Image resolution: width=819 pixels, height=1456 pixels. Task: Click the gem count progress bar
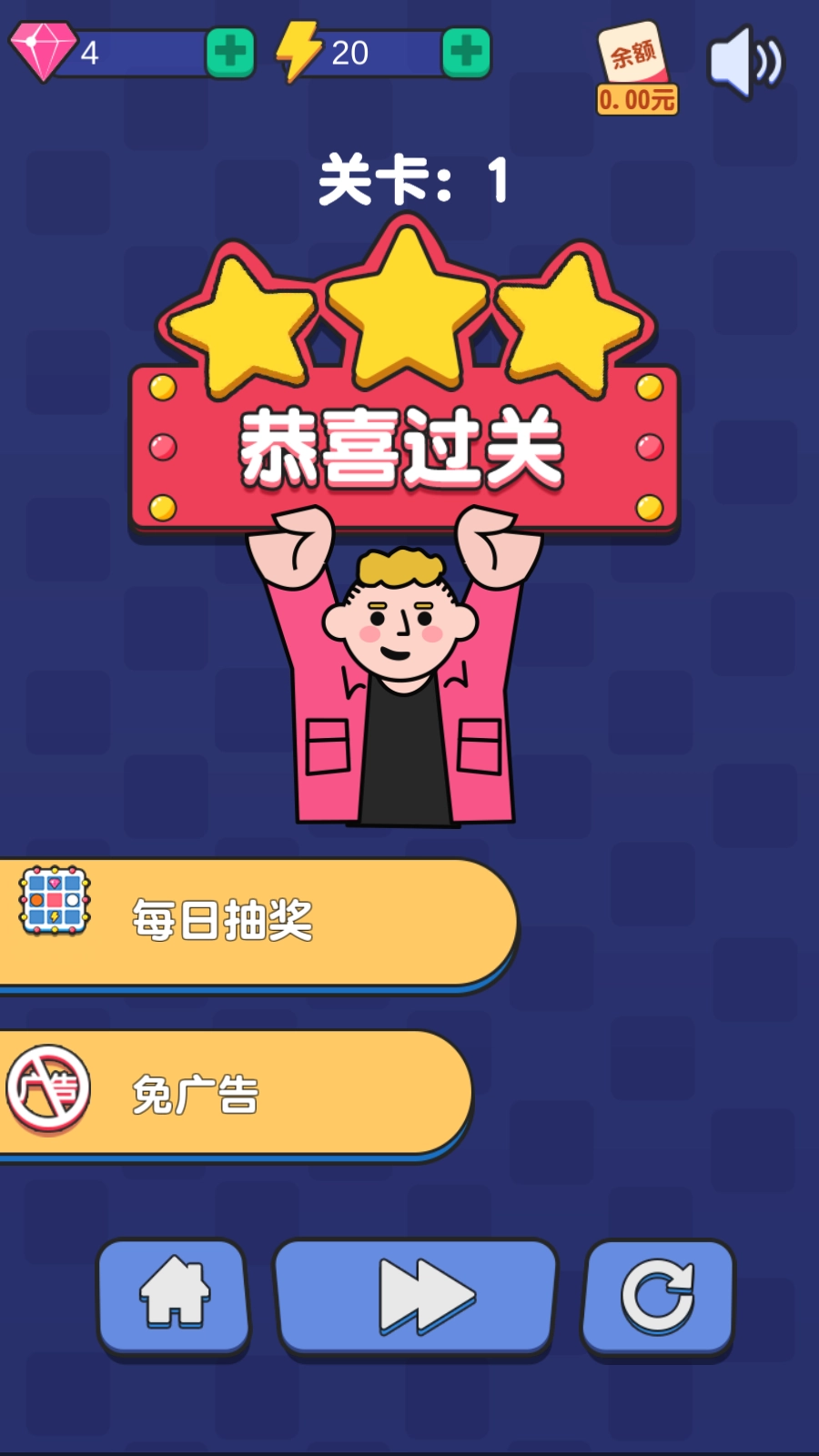[136, 52]
